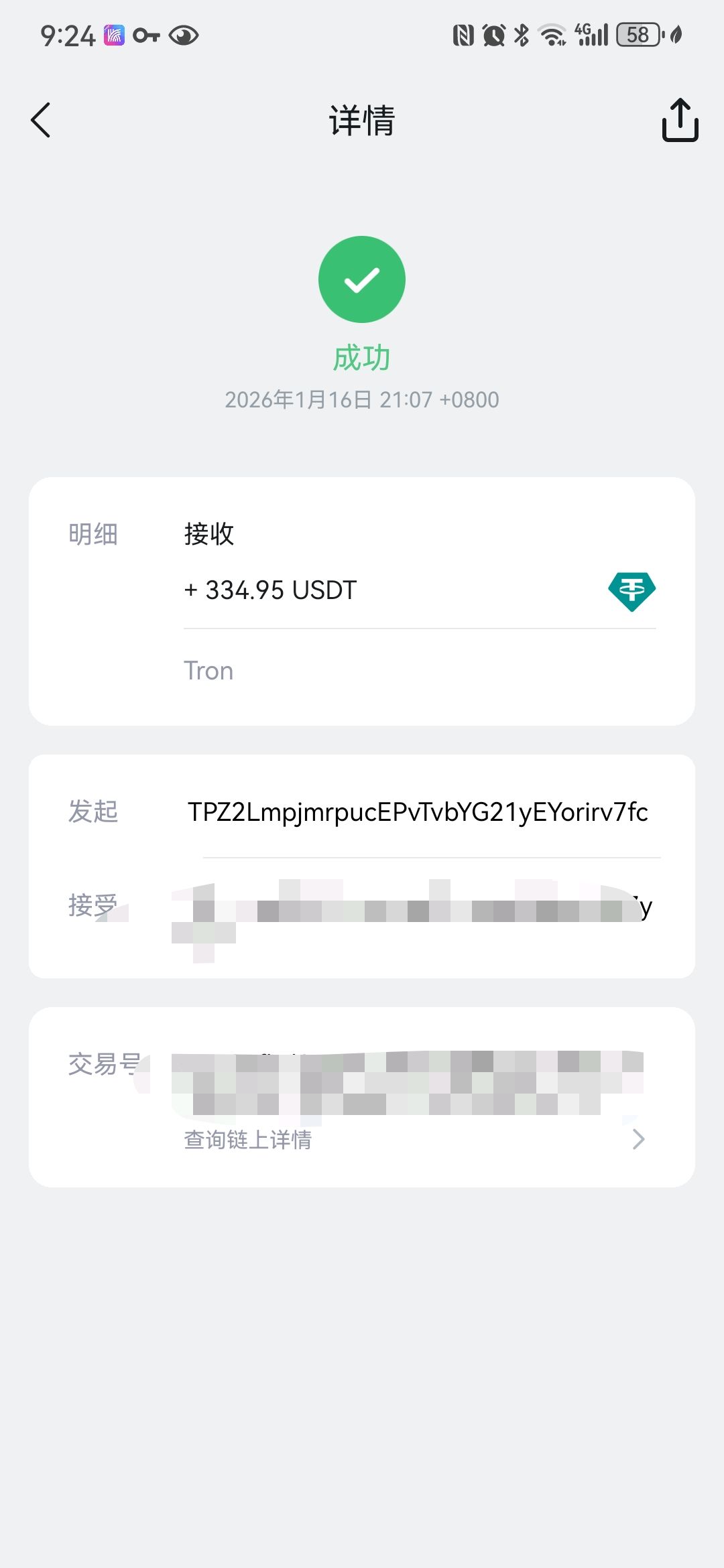The width and height of the screenshot is (724, 1568).
Task: Tap the 发起 sender address TPZ2Lmpj…
Action: [x=418, y=812]
